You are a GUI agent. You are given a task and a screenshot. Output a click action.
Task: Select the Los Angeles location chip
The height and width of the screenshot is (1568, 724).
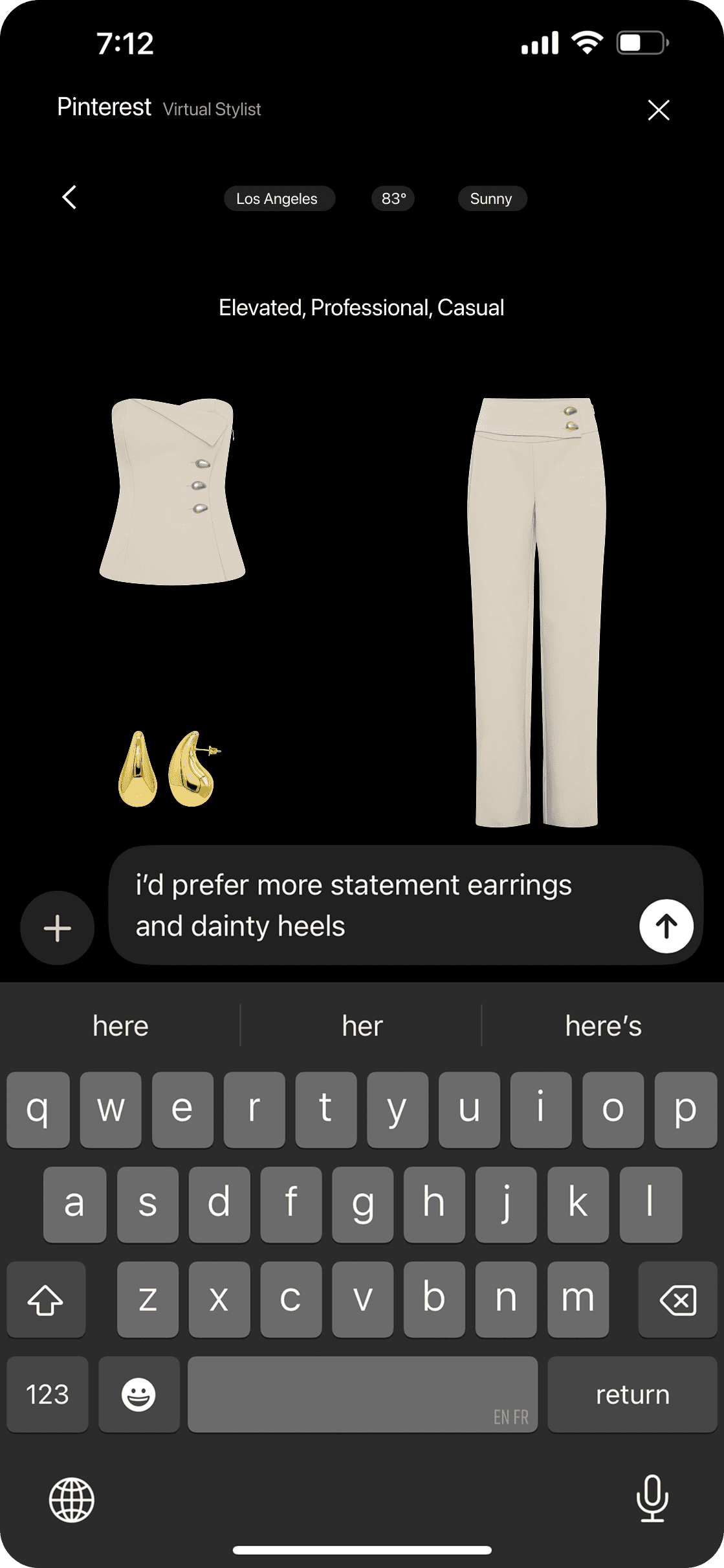(279, 199)
